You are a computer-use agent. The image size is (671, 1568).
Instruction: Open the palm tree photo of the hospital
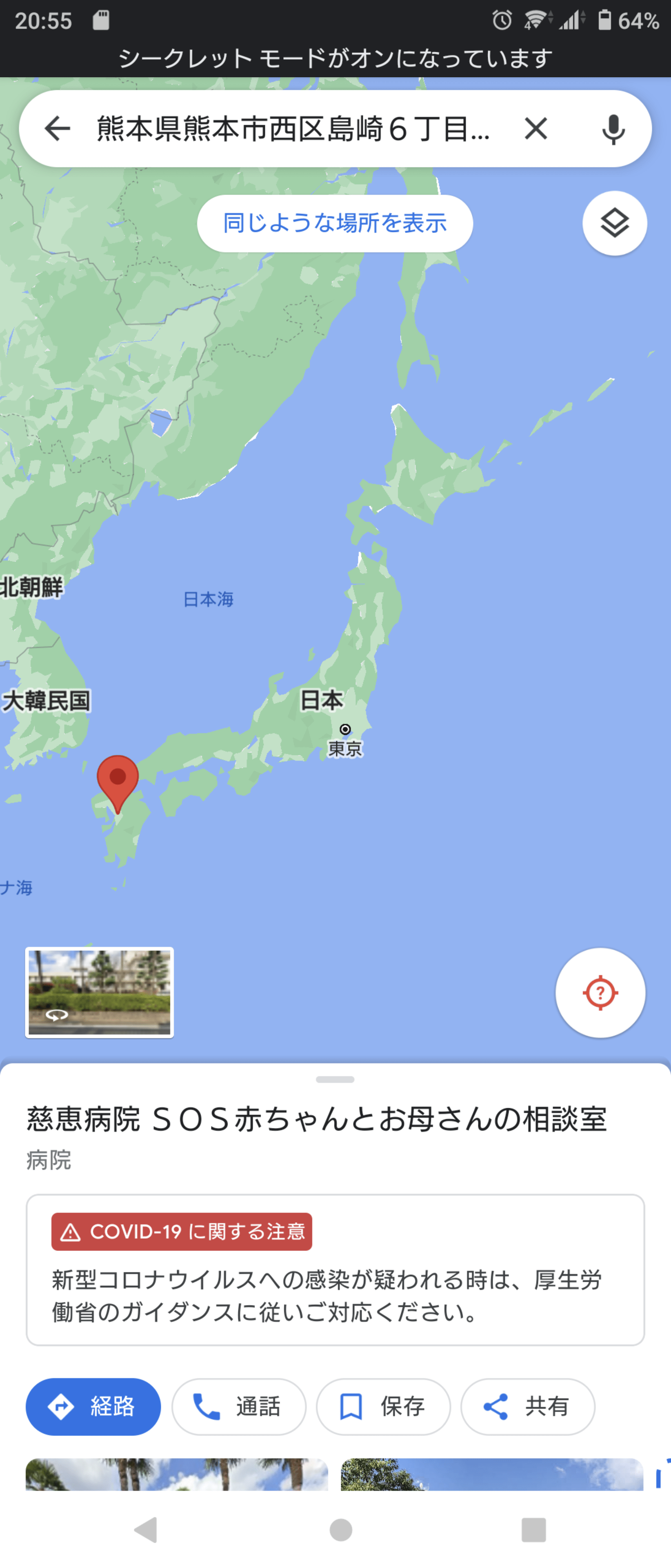tap(176, 1474)
